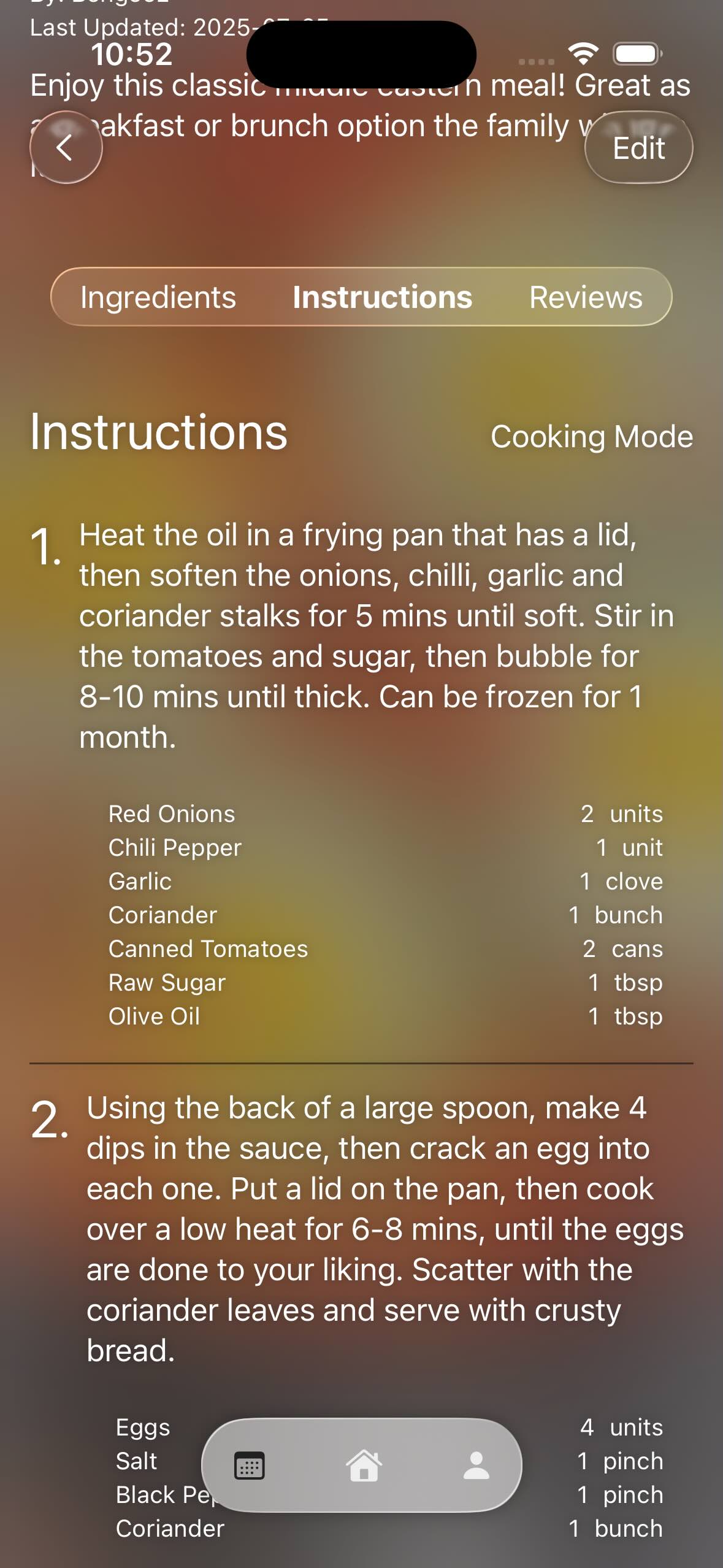Select the Instructions tab
The width and height of the screenshot is (723, 1568).
point(382,298)
